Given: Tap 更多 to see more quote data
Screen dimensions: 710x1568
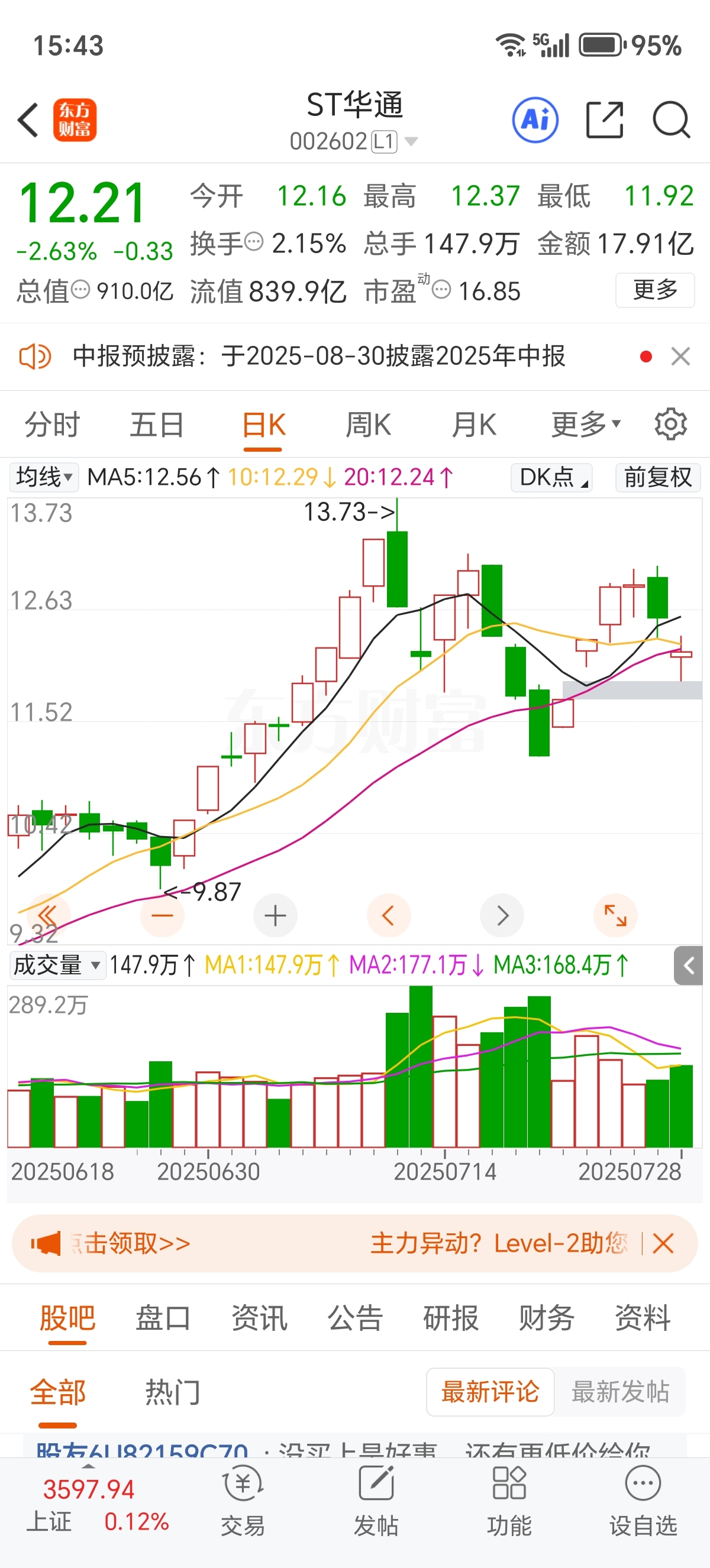Looking at the screenshot, I should coord(655,290).
